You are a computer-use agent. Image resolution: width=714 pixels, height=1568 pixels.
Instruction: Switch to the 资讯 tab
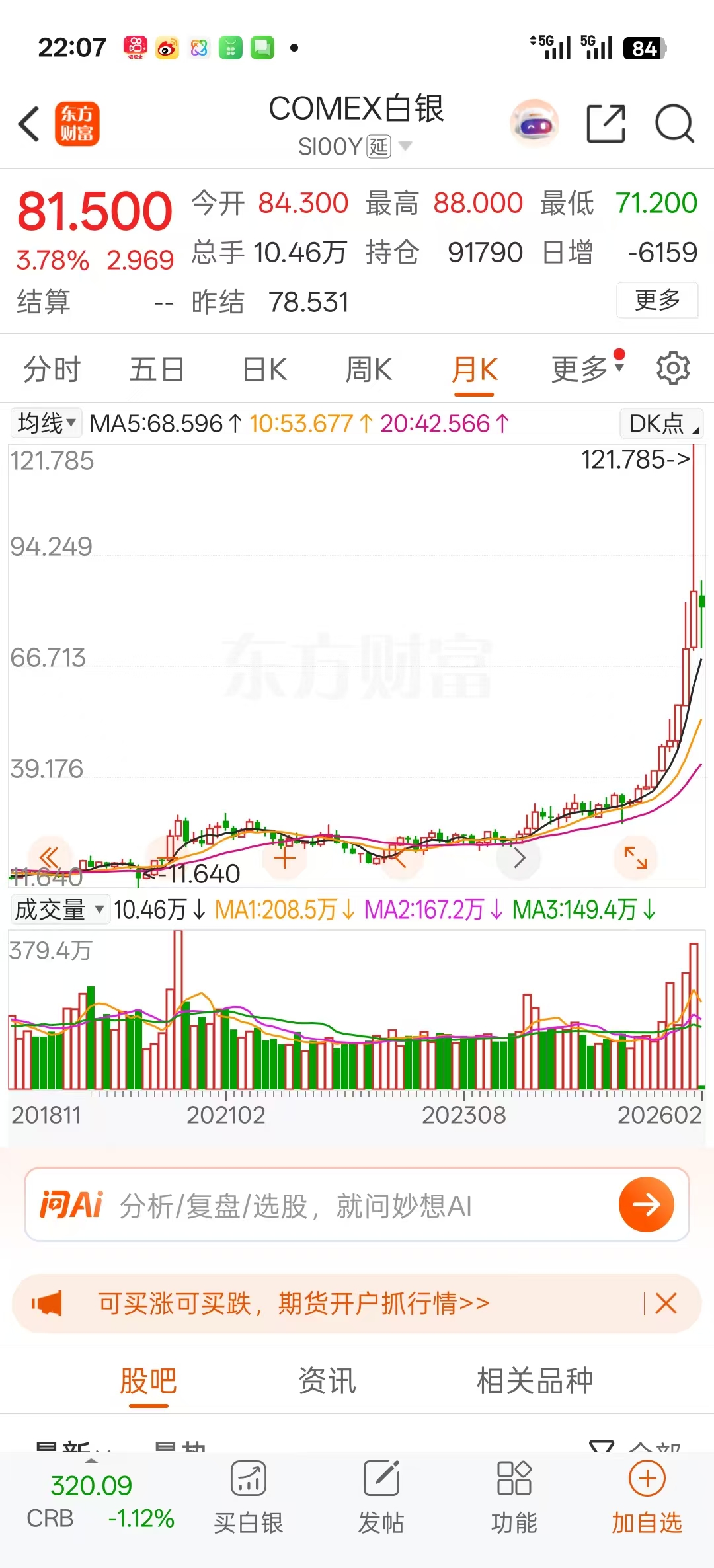tap(327, 1380)
